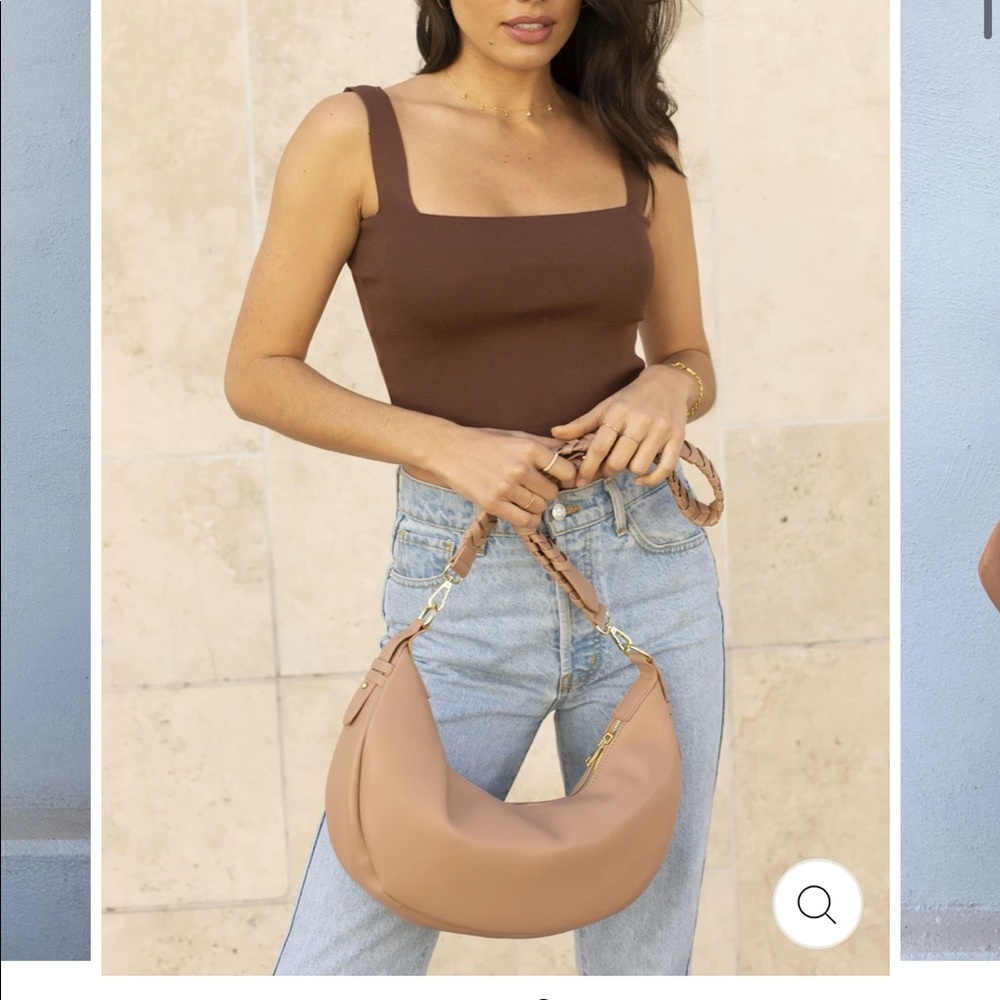Tap the magnifier zoom icon
1000x1000 pixels.
817,904
